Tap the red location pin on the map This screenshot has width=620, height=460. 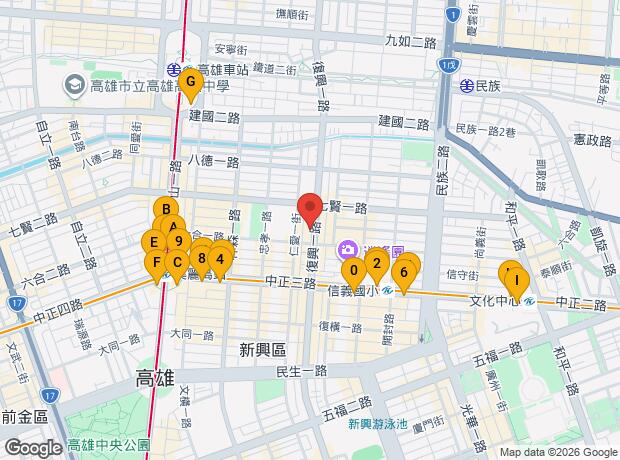point(310,206)
